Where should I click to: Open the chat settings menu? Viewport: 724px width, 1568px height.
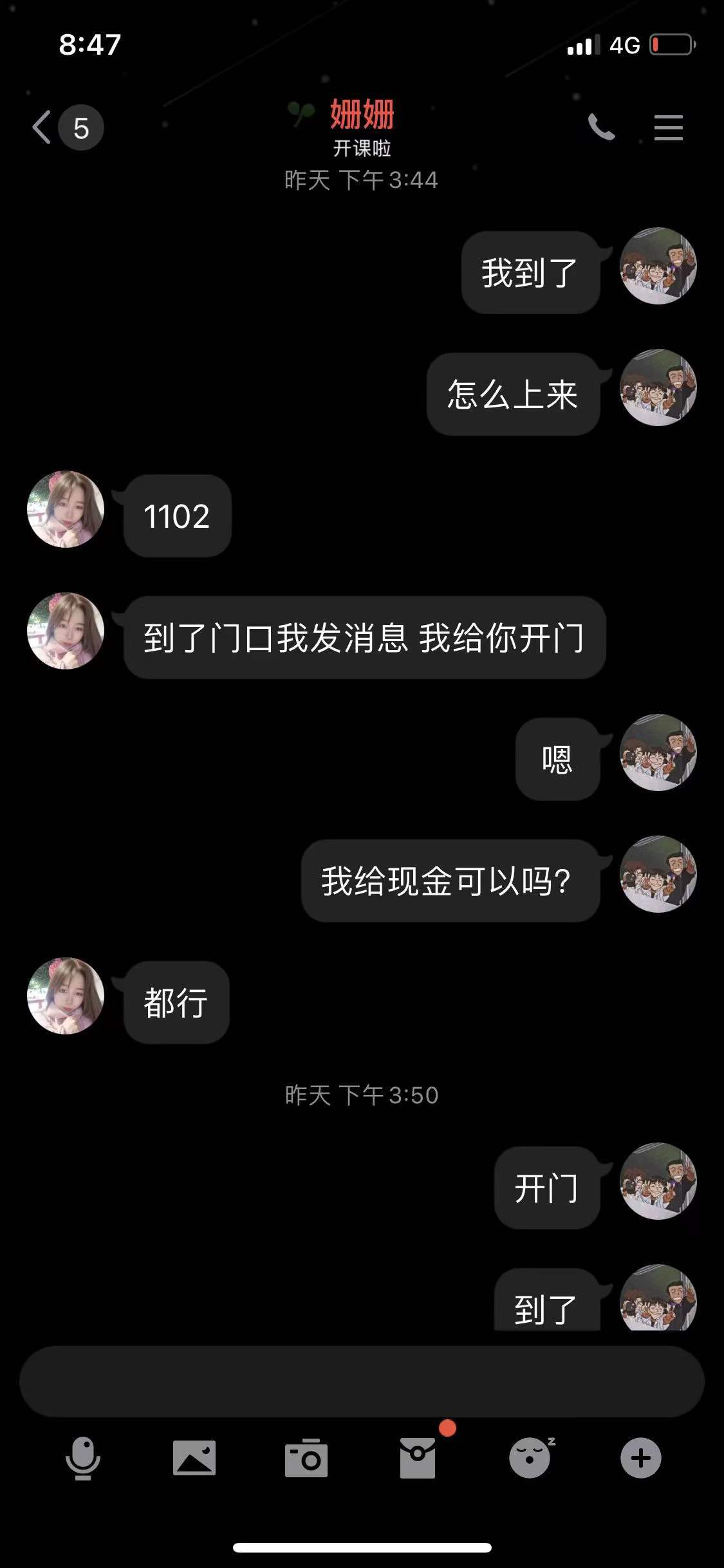tap(668, 127)
